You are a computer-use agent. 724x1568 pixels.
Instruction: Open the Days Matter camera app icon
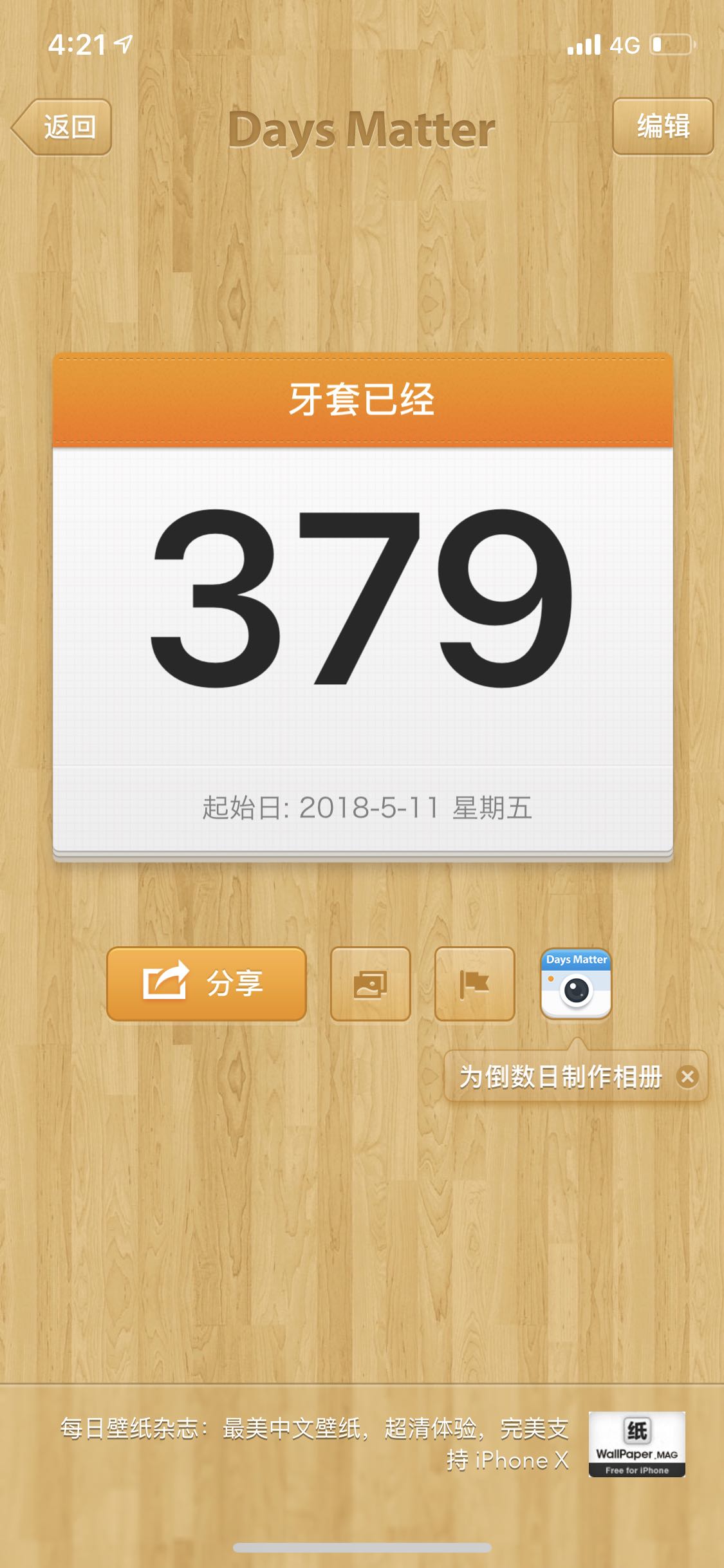click(x=576, y=984)
